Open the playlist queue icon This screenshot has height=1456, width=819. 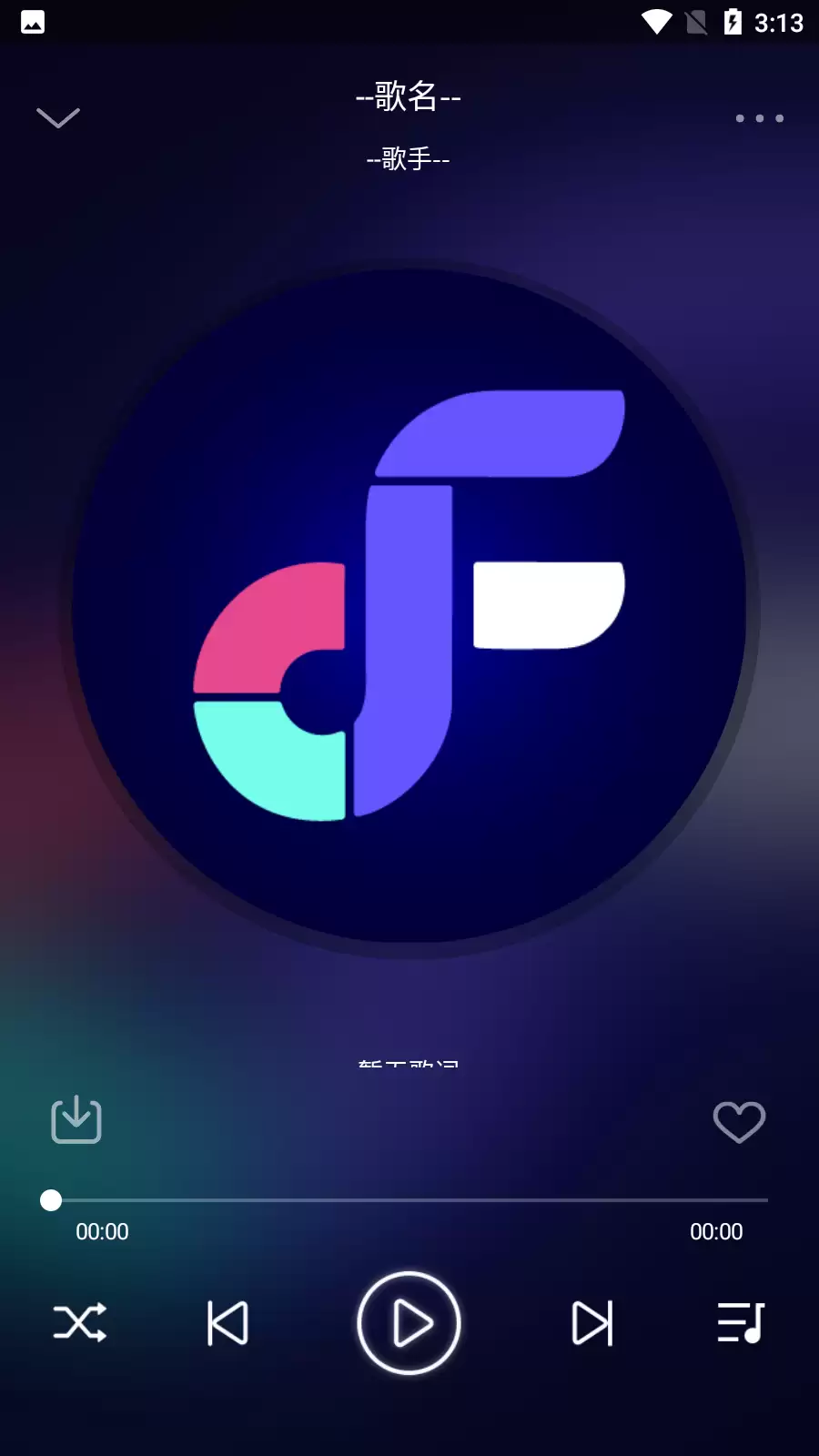click(x=739, y=1324)
